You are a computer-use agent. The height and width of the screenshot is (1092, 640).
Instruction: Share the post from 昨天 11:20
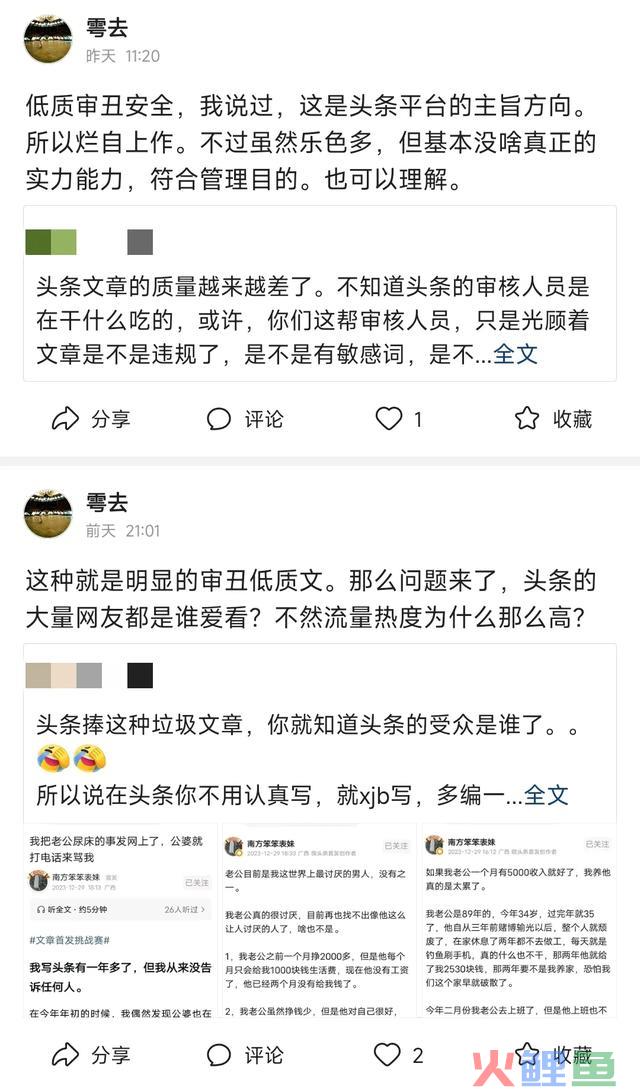pyautogui.click(x=90, y=419)
